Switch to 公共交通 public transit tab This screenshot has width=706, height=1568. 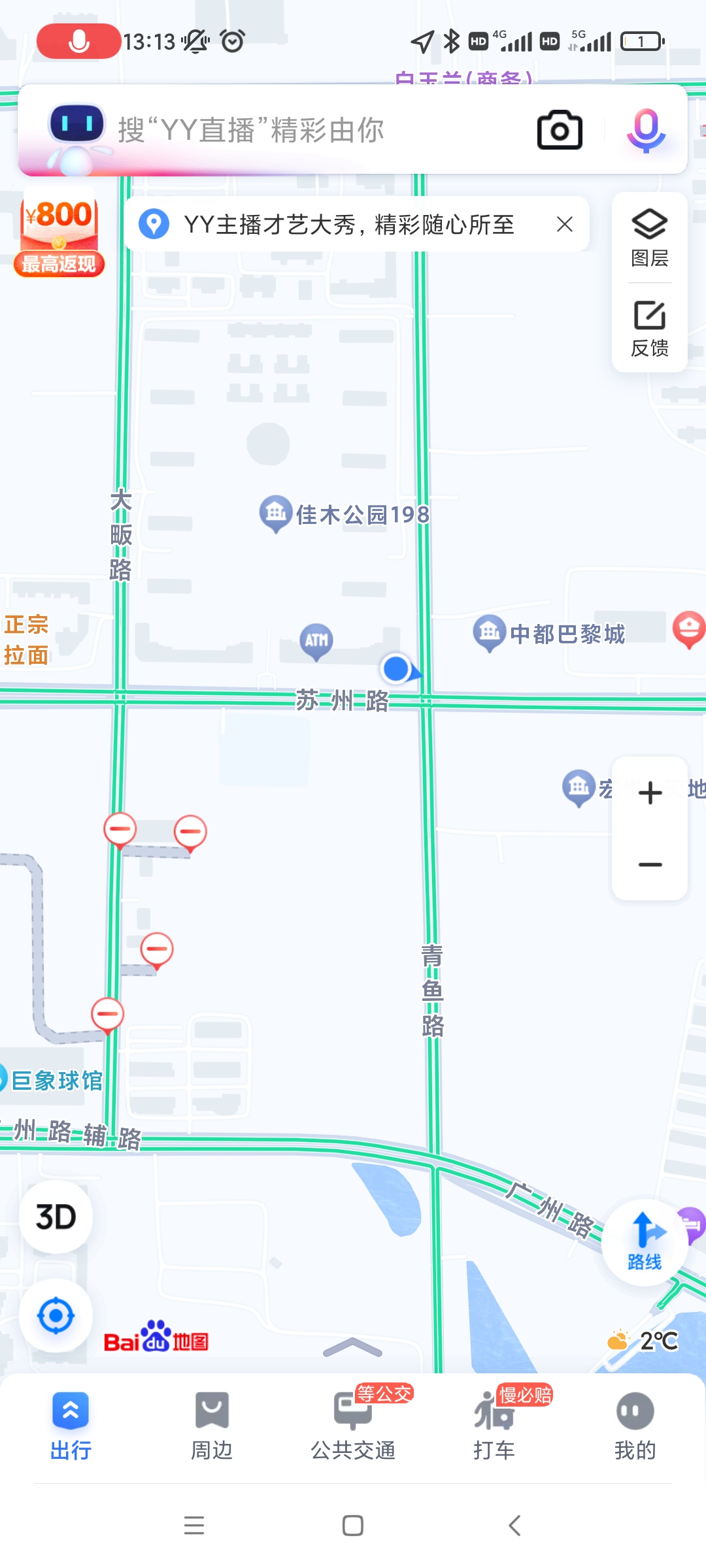(353, 1426)
